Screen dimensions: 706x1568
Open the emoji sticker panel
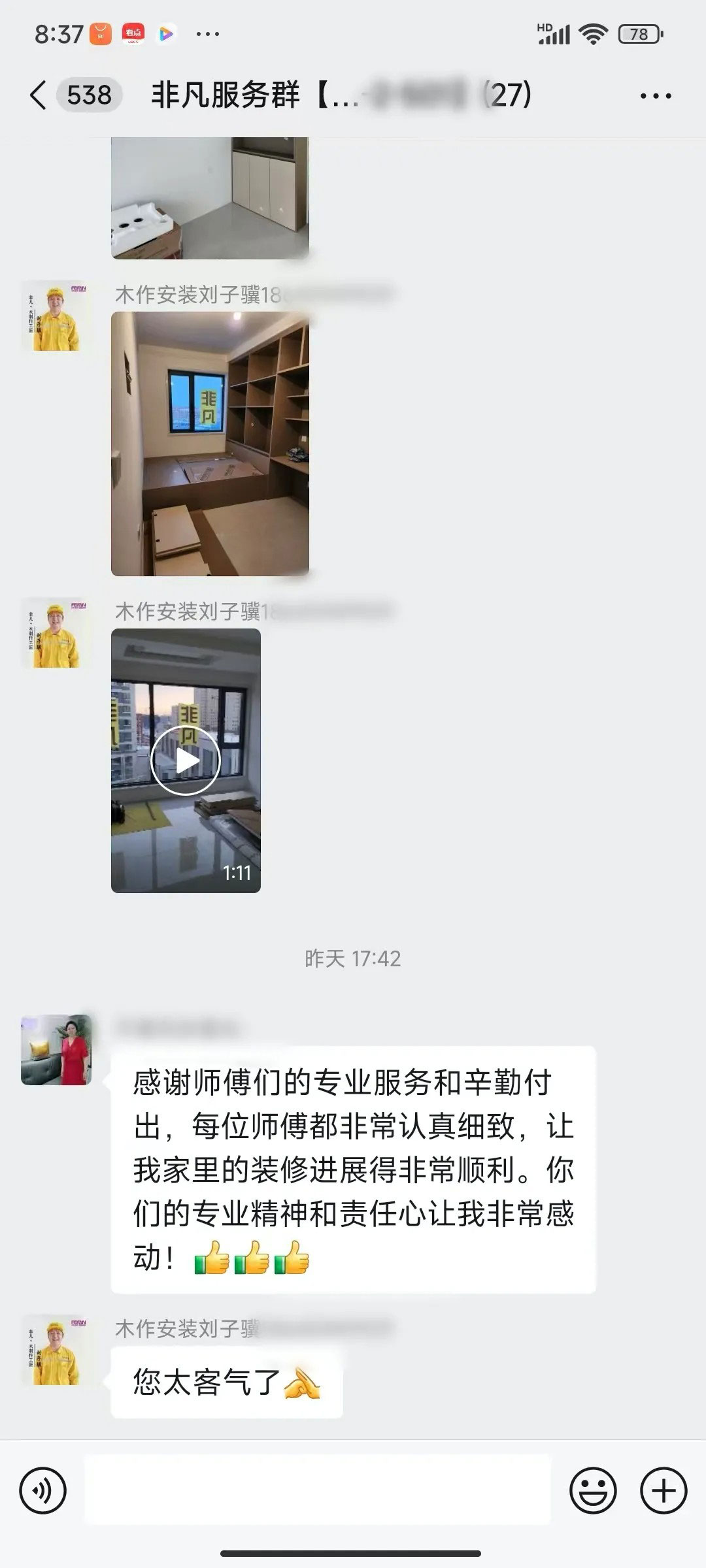[x=593, y=1492]
